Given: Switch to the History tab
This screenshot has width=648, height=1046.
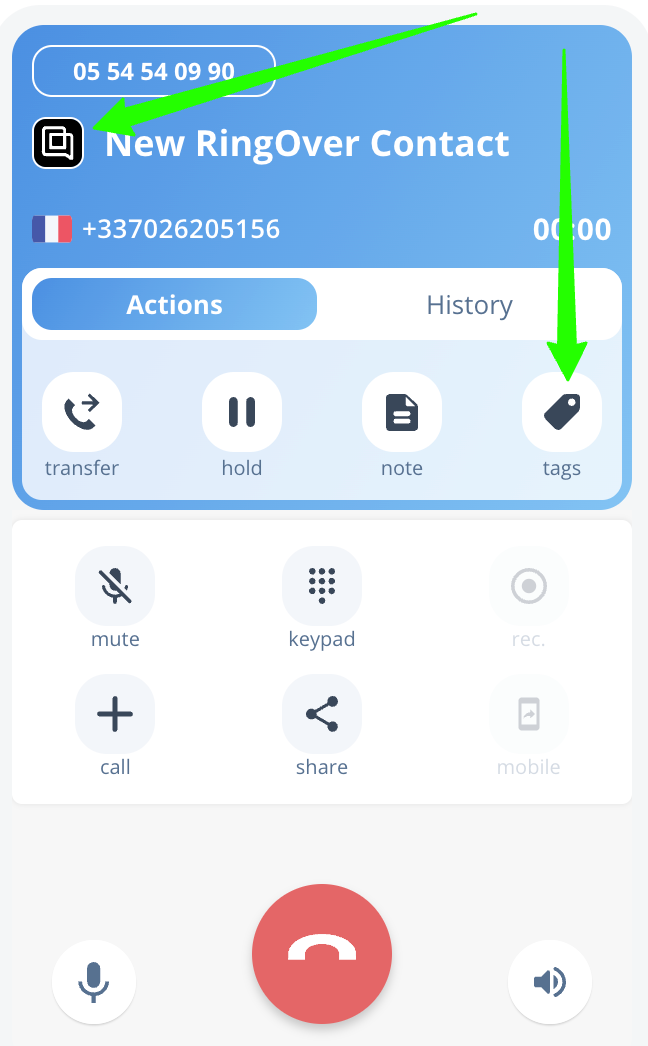Looking at the screenshot, I should pos(469,305).
